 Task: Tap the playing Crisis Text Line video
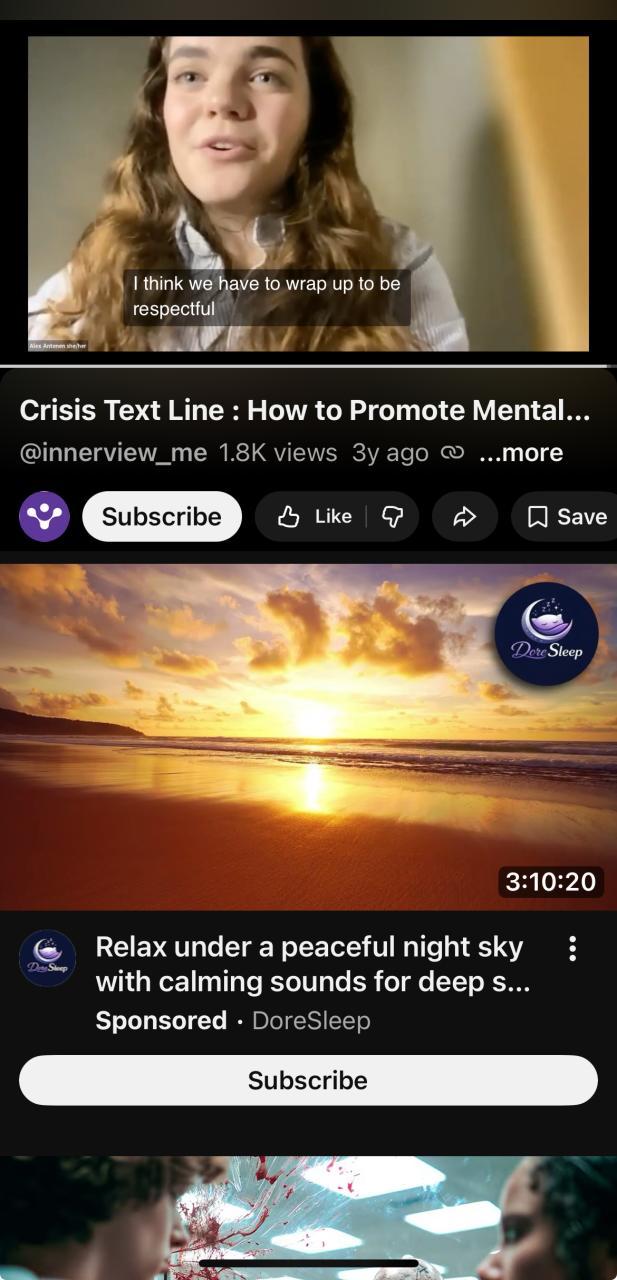point(308,193)
